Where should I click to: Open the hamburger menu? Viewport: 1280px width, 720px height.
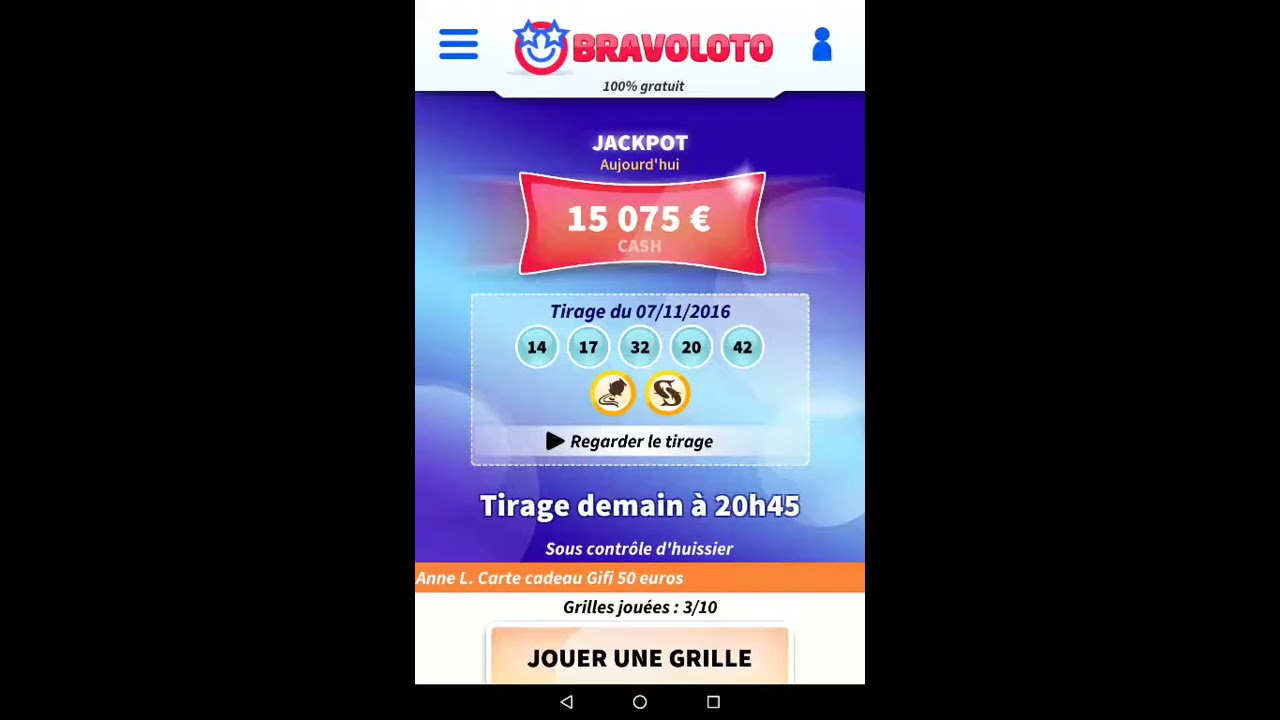point(458,45)
